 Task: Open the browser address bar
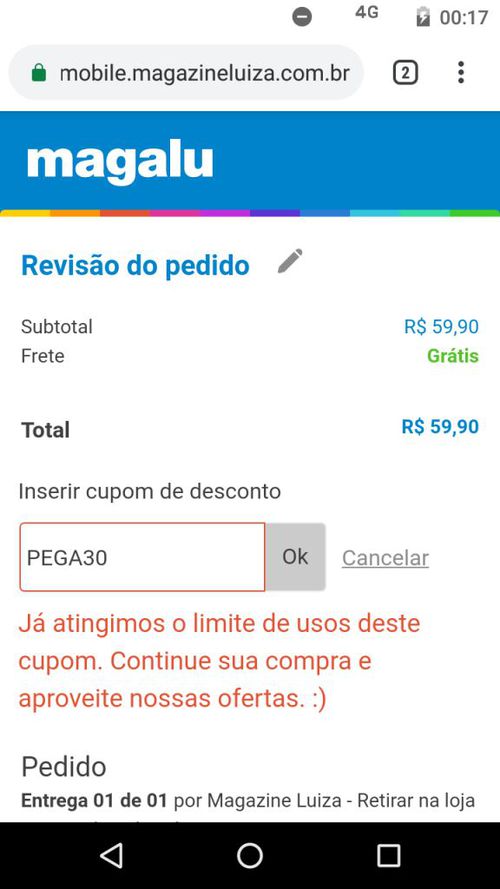[x=186, y=73]
